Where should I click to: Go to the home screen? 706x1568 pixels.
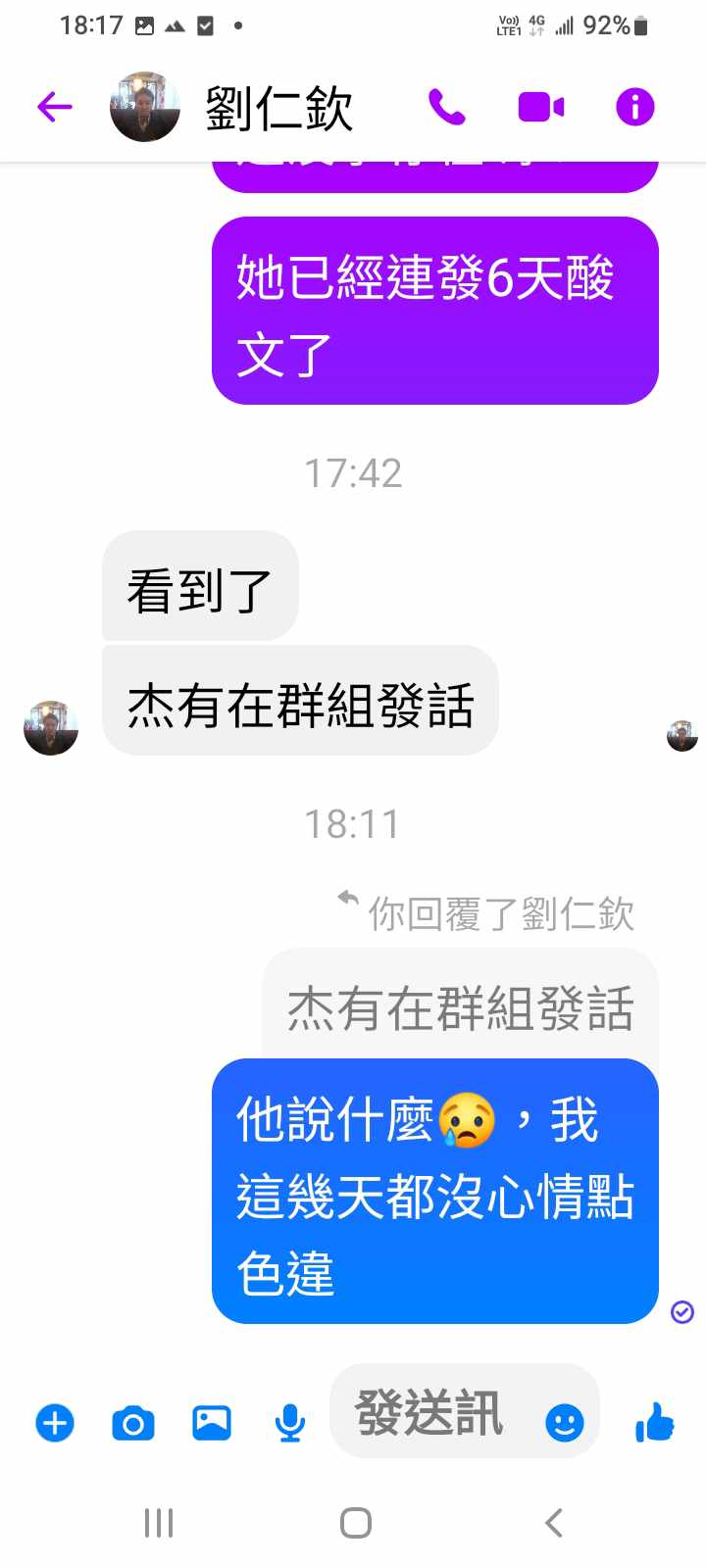pyautogui.click(x=355, y=1523)
